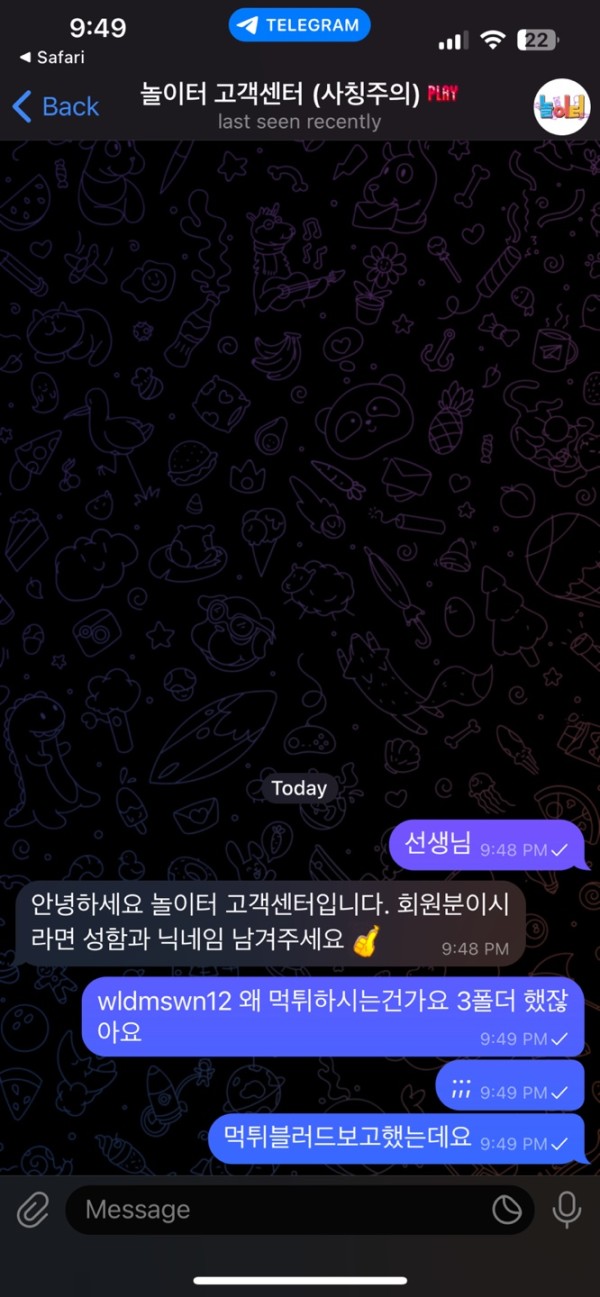Focus the Message text field
The width and height of the screenshot is (600, 1297).
tap(280, 1210)
